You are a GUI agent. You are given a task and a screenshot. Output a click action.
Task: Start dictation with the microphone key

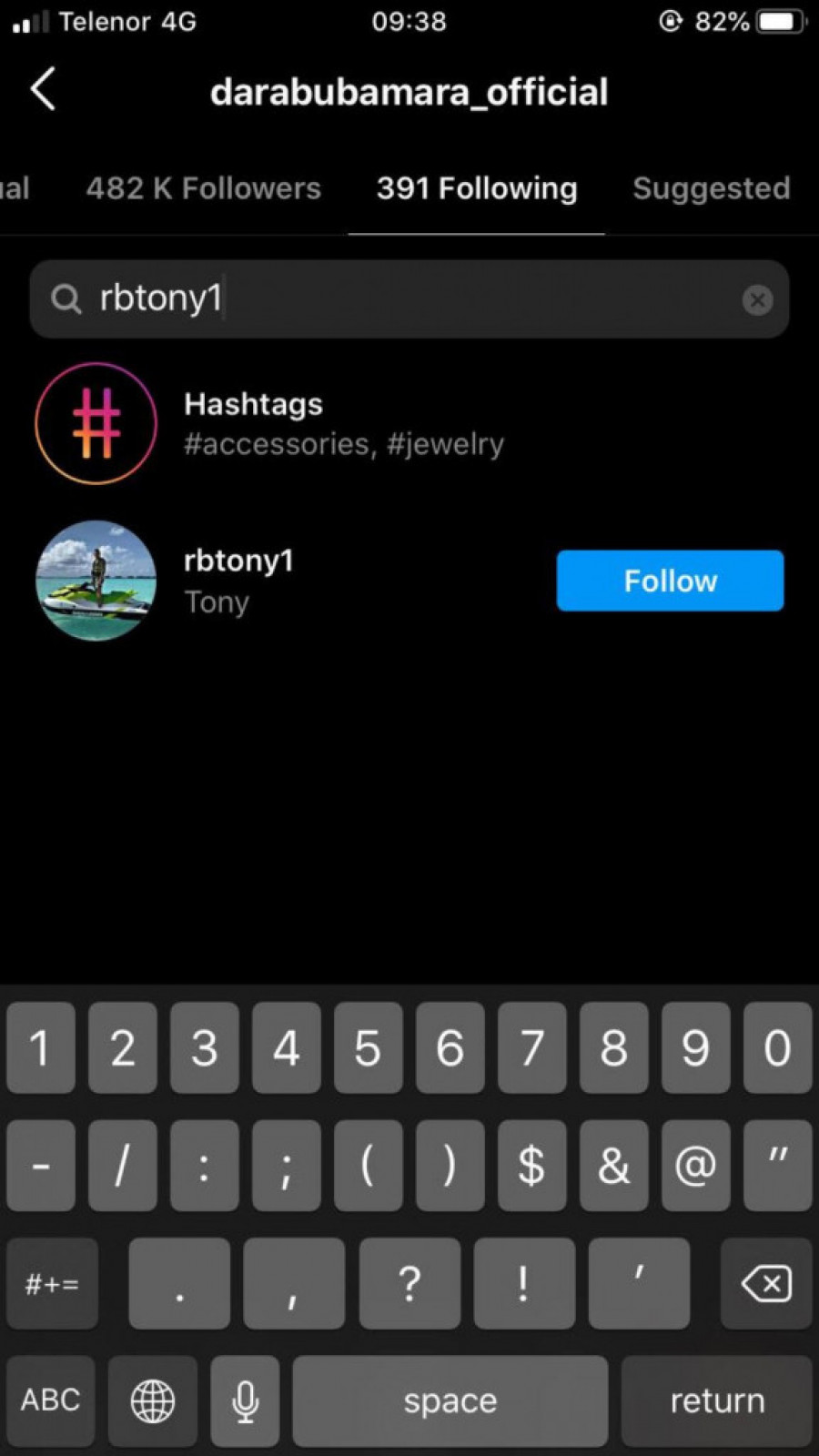coord(245,1400)
